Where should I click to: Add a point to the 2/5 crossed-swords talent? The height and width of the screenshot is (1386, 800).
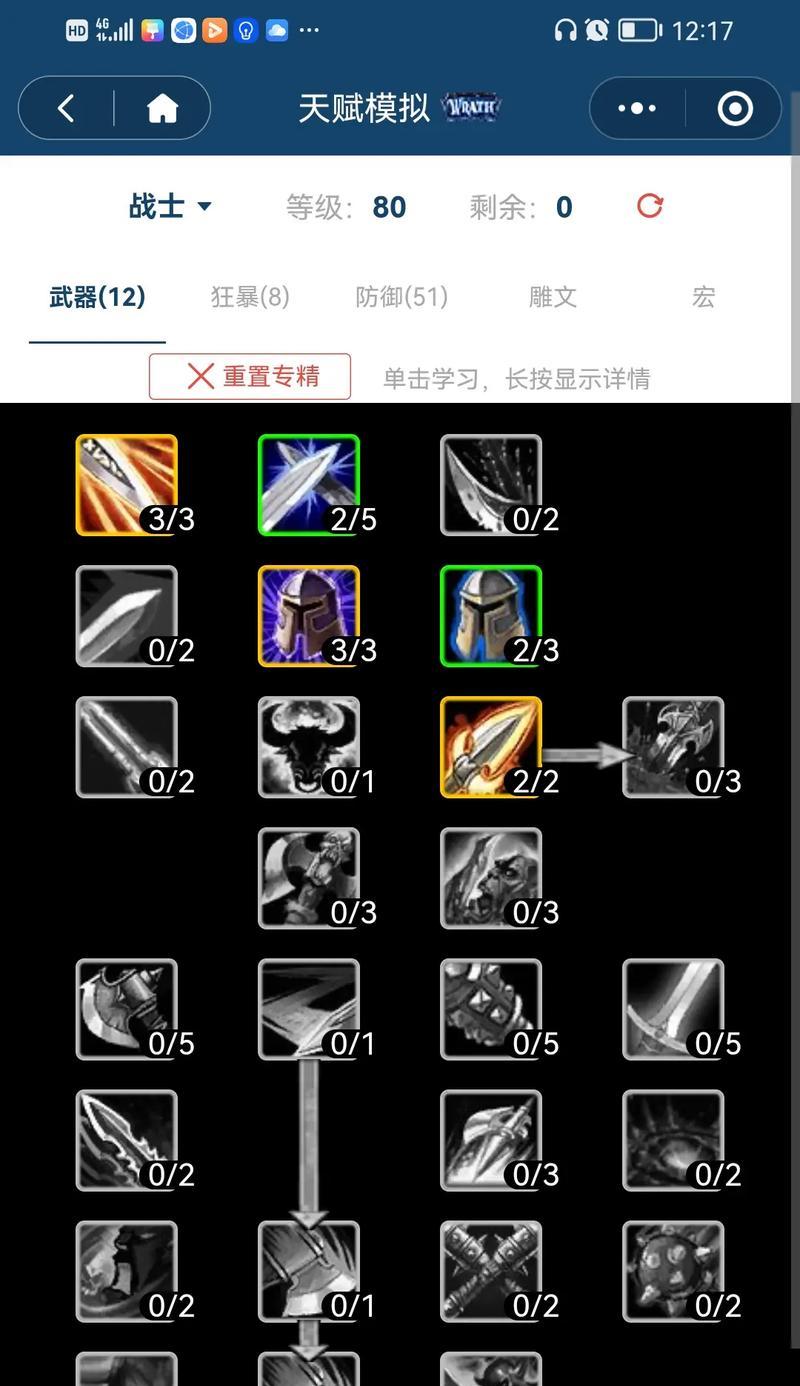click(309, 485)
